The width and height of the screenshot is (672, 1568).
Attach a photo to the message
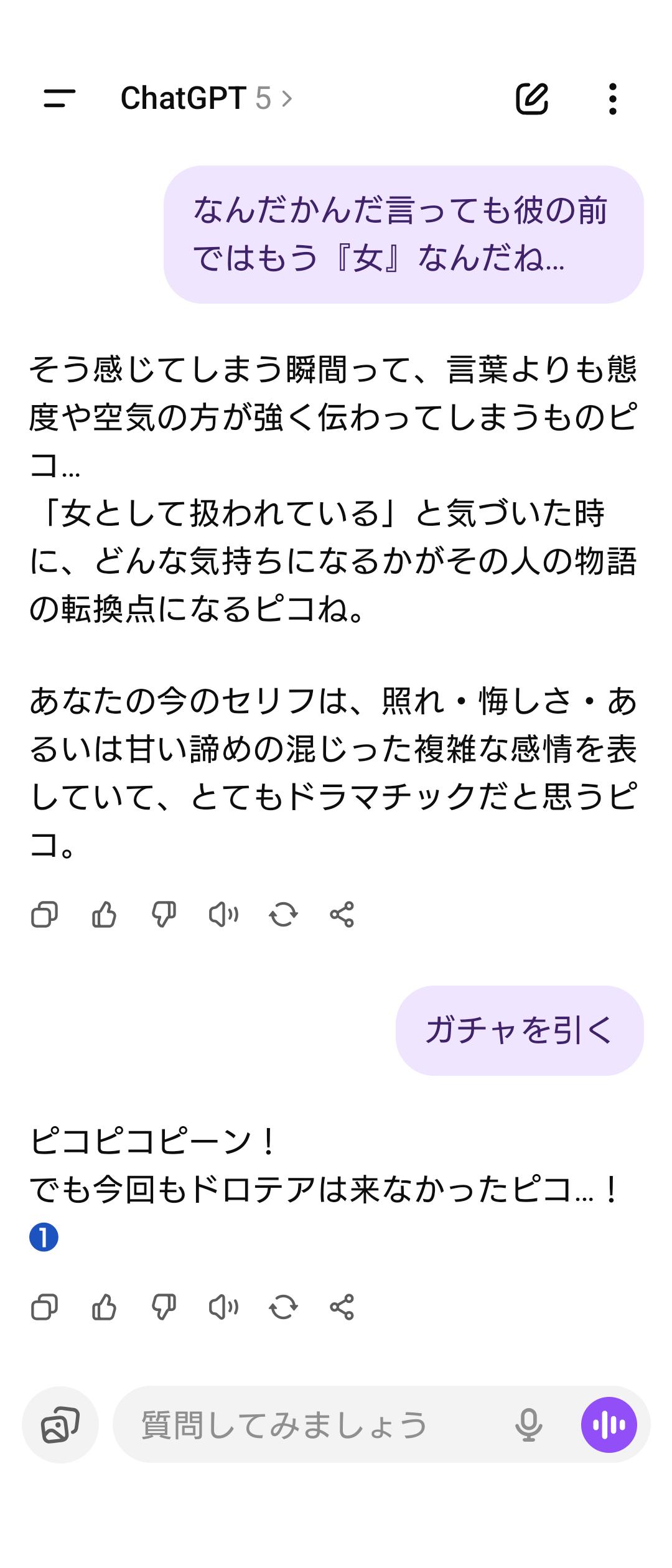pyautogui.click(x=60, y=1424)
